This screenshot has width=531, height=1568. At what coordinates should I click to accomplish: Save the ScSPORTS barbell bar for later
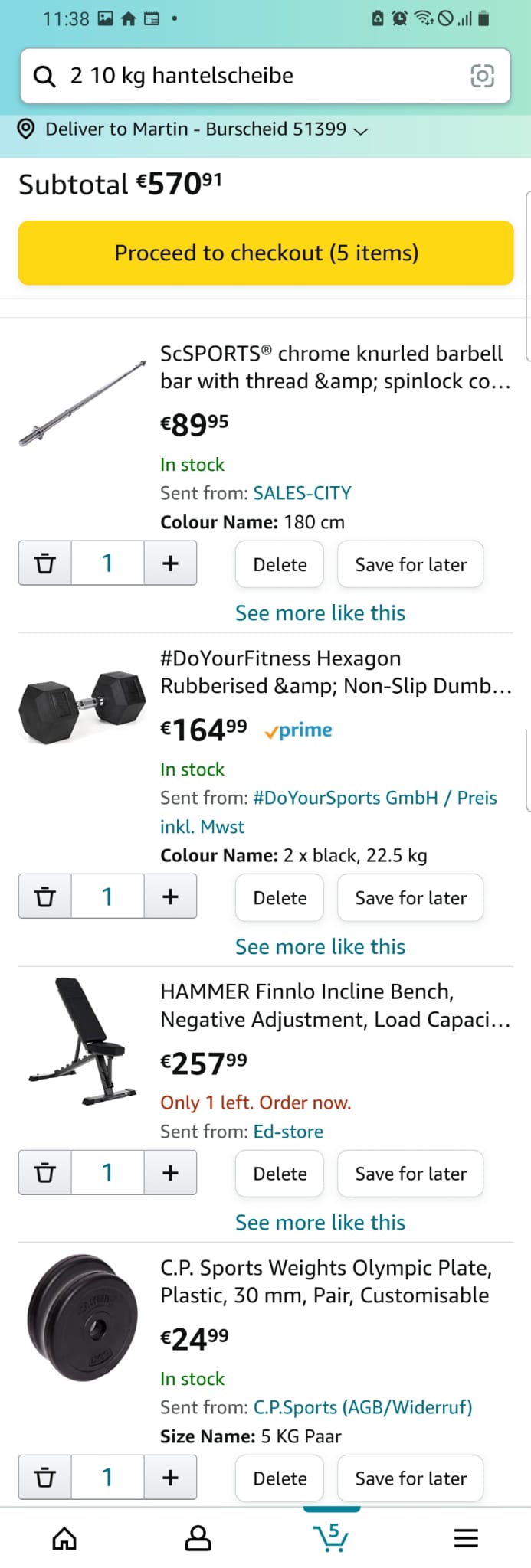coord(410,564)
